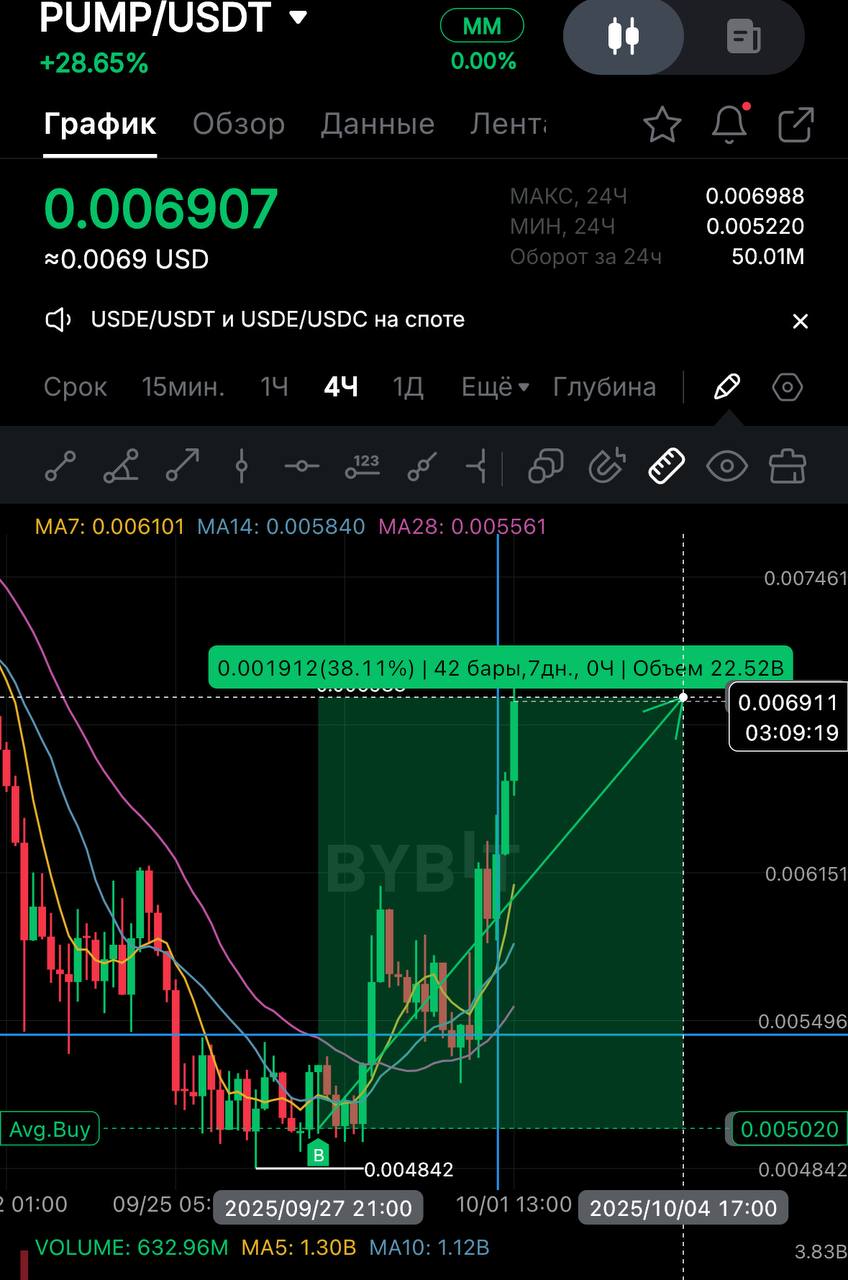This screenshot has height=1280, width=848.
Task: Select the 1Ч timeframe
Action: click(x=274, y=387)
